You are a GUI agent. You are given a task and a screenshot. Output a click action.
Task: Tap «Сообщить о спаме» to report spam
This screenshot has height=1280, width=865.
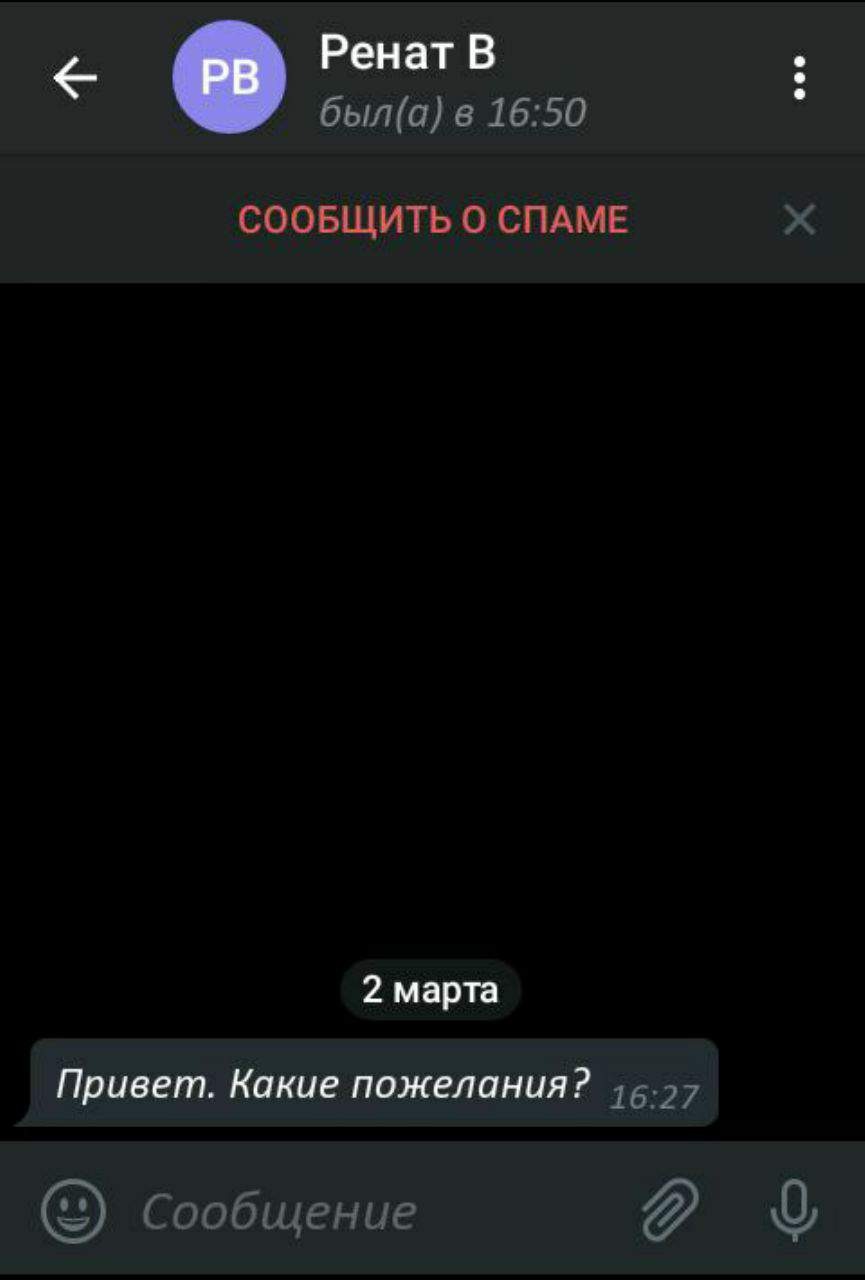[x=432, y=220]
